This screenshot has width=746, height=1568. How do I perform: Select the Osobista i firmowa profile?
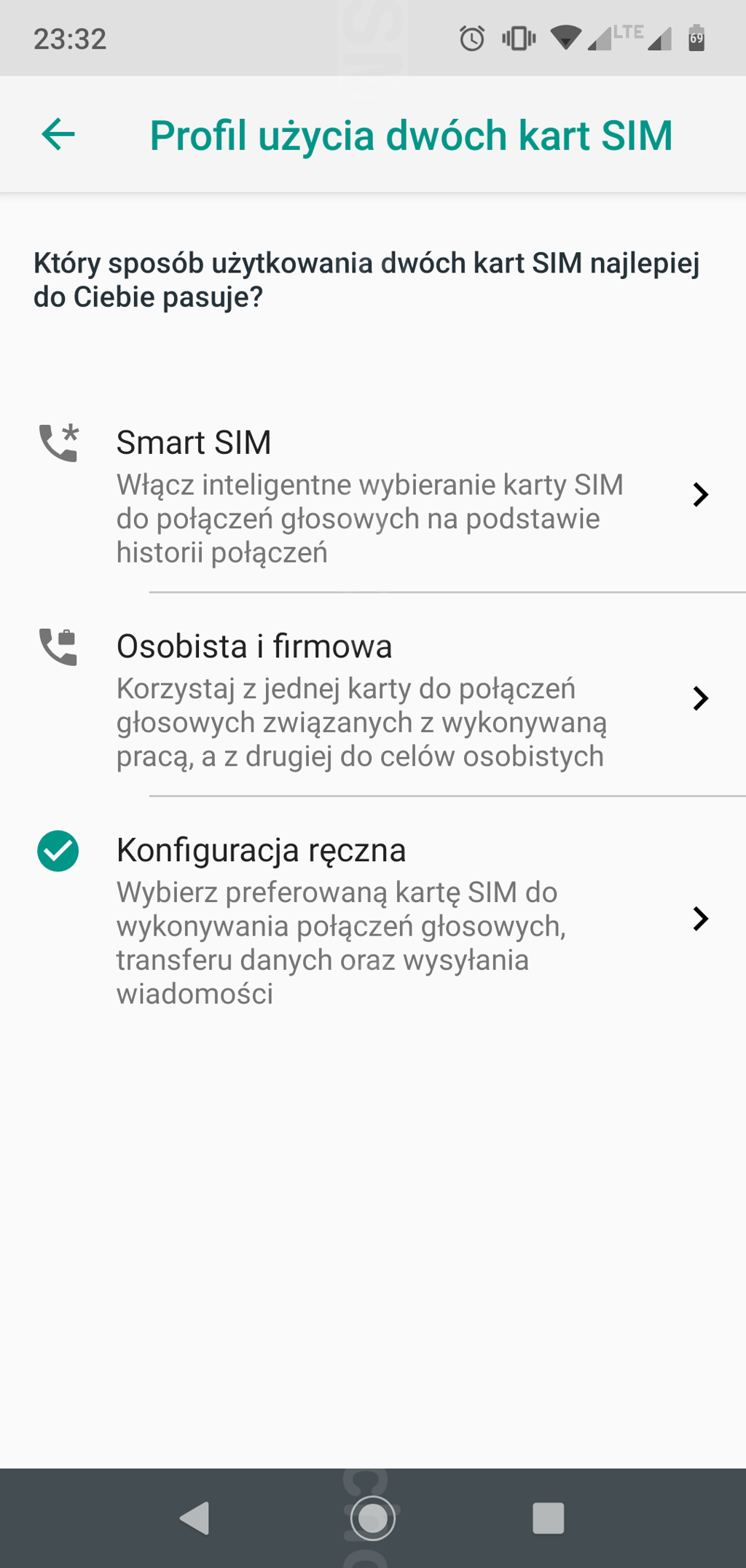(x=372, y=699)
